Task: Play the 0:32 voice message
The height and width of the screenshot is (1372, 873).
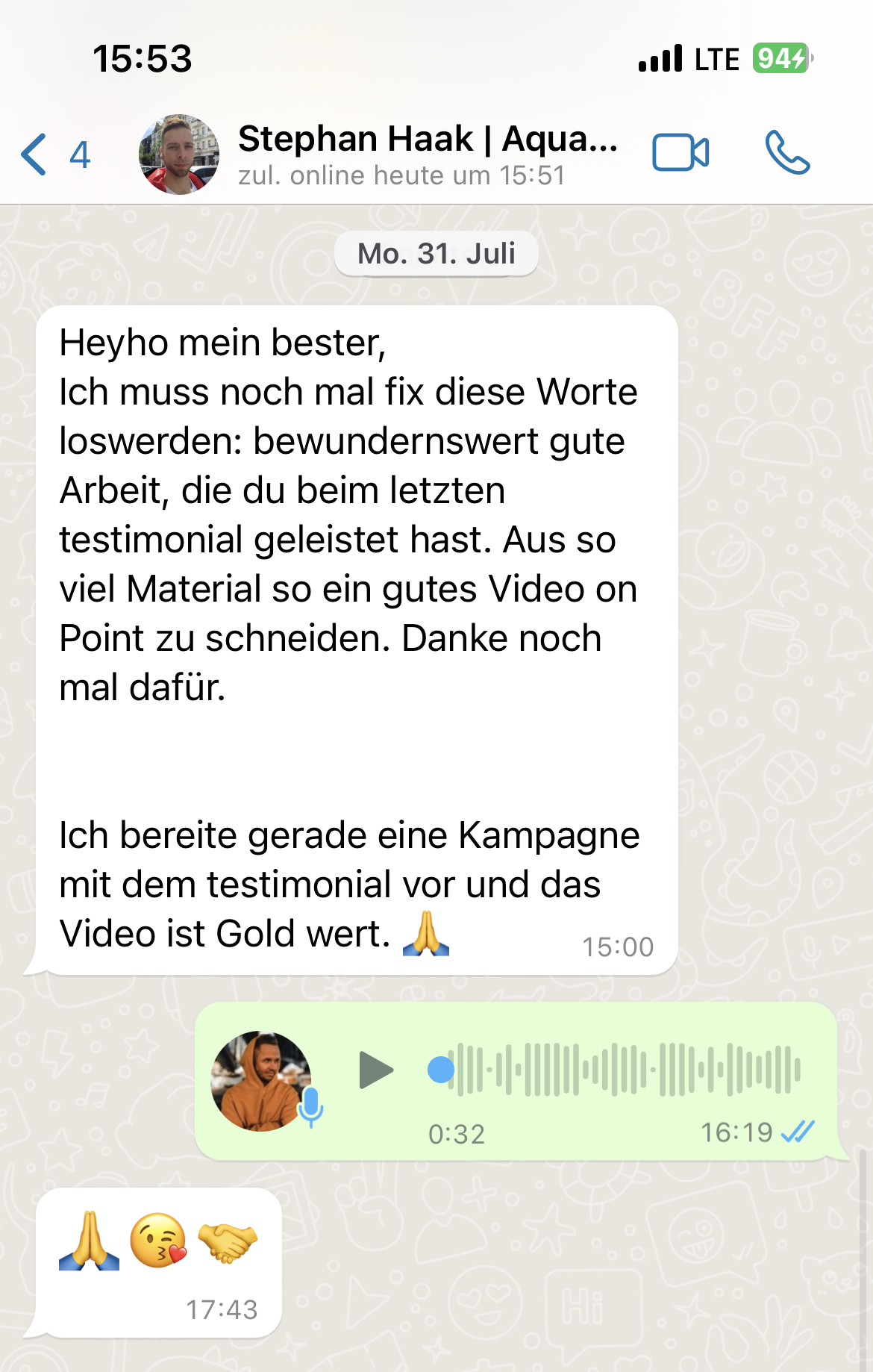Action: [376, 1070]
